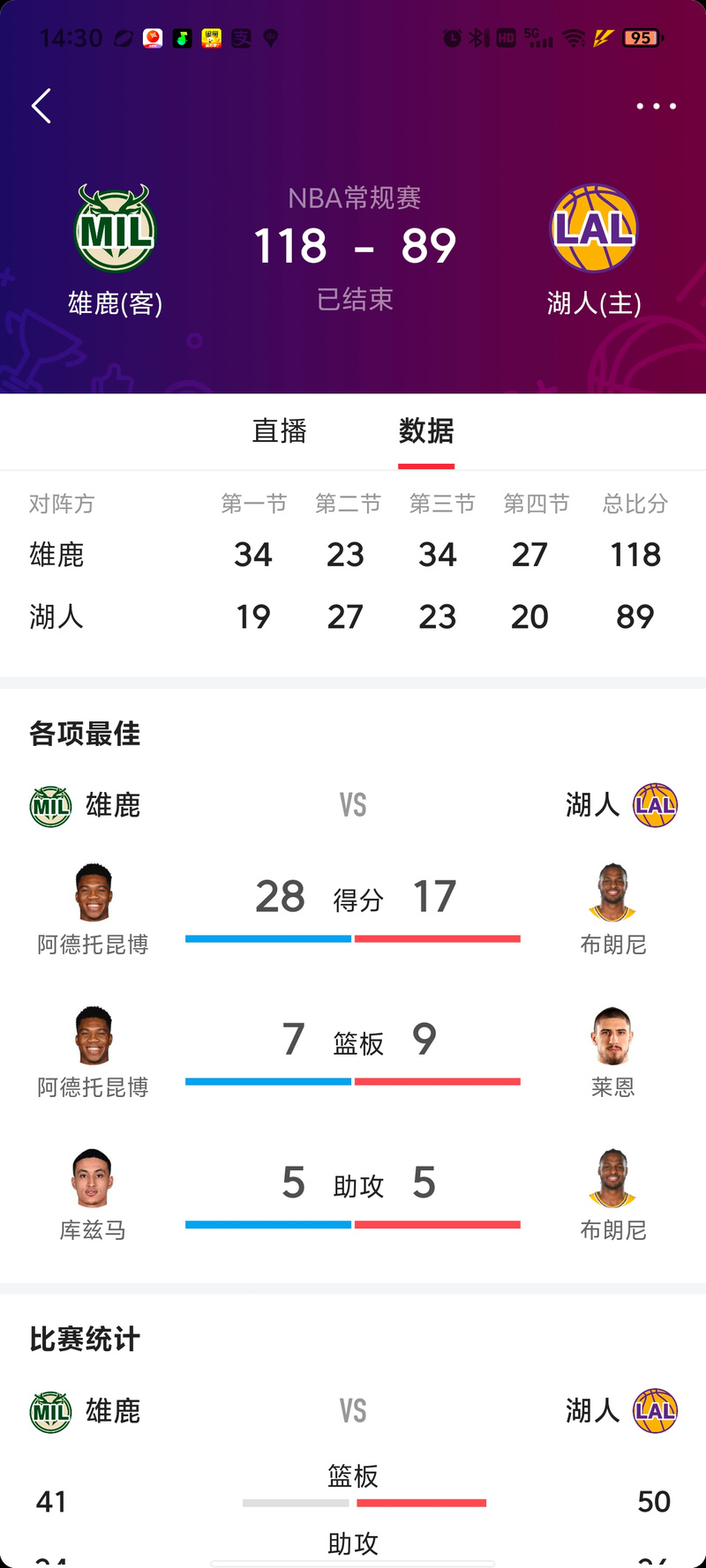Tap Bronny's avatar next to 17 points

[612, 891]
